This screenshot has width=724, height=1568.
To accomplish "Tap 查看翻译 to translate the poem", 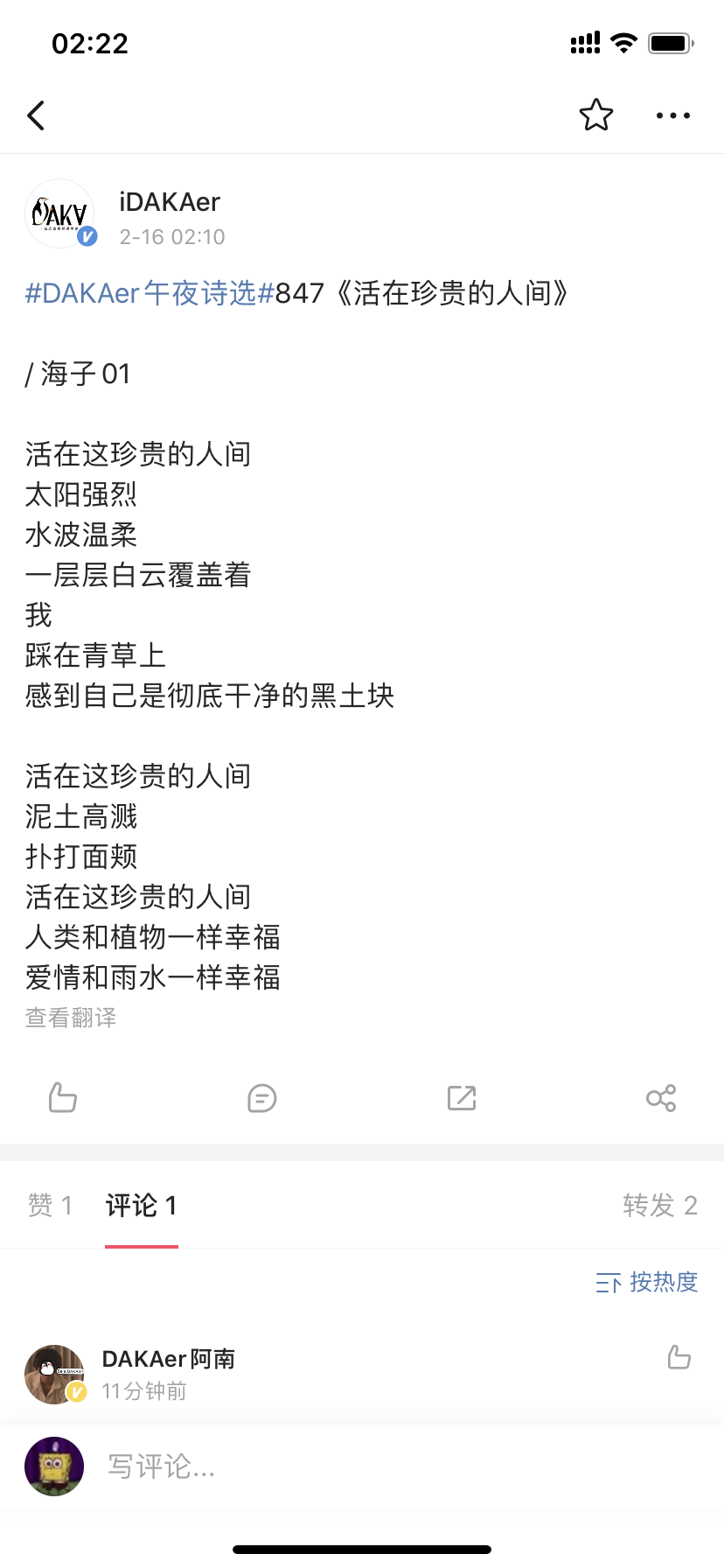I will pyautogui.click(x=71, y=1018).
